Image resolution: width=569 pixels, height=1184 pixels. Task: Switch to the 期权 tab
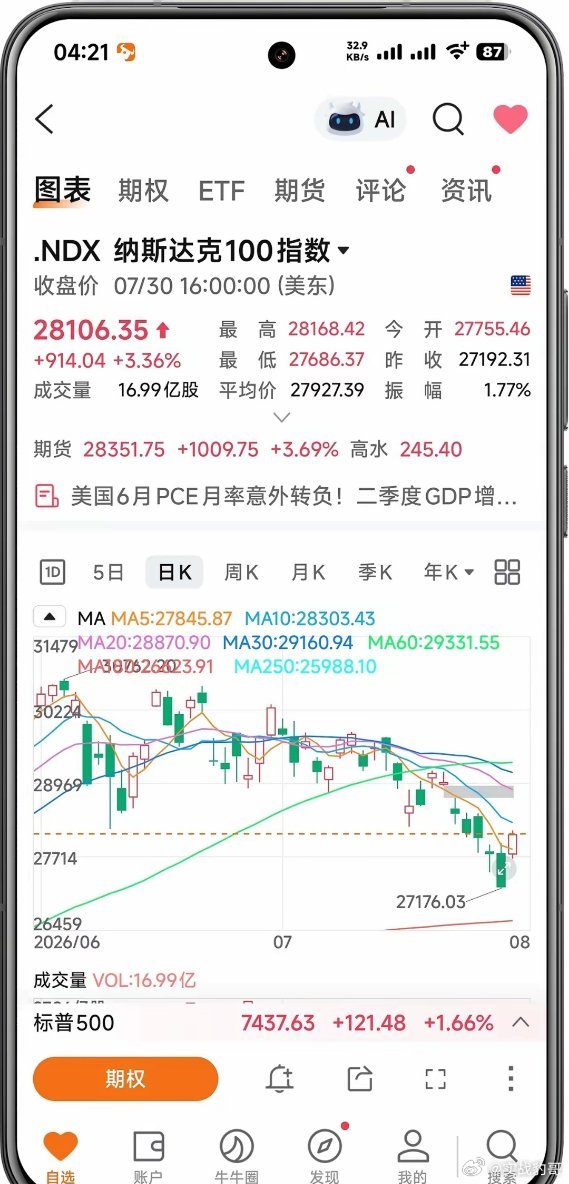coord(143,190)
